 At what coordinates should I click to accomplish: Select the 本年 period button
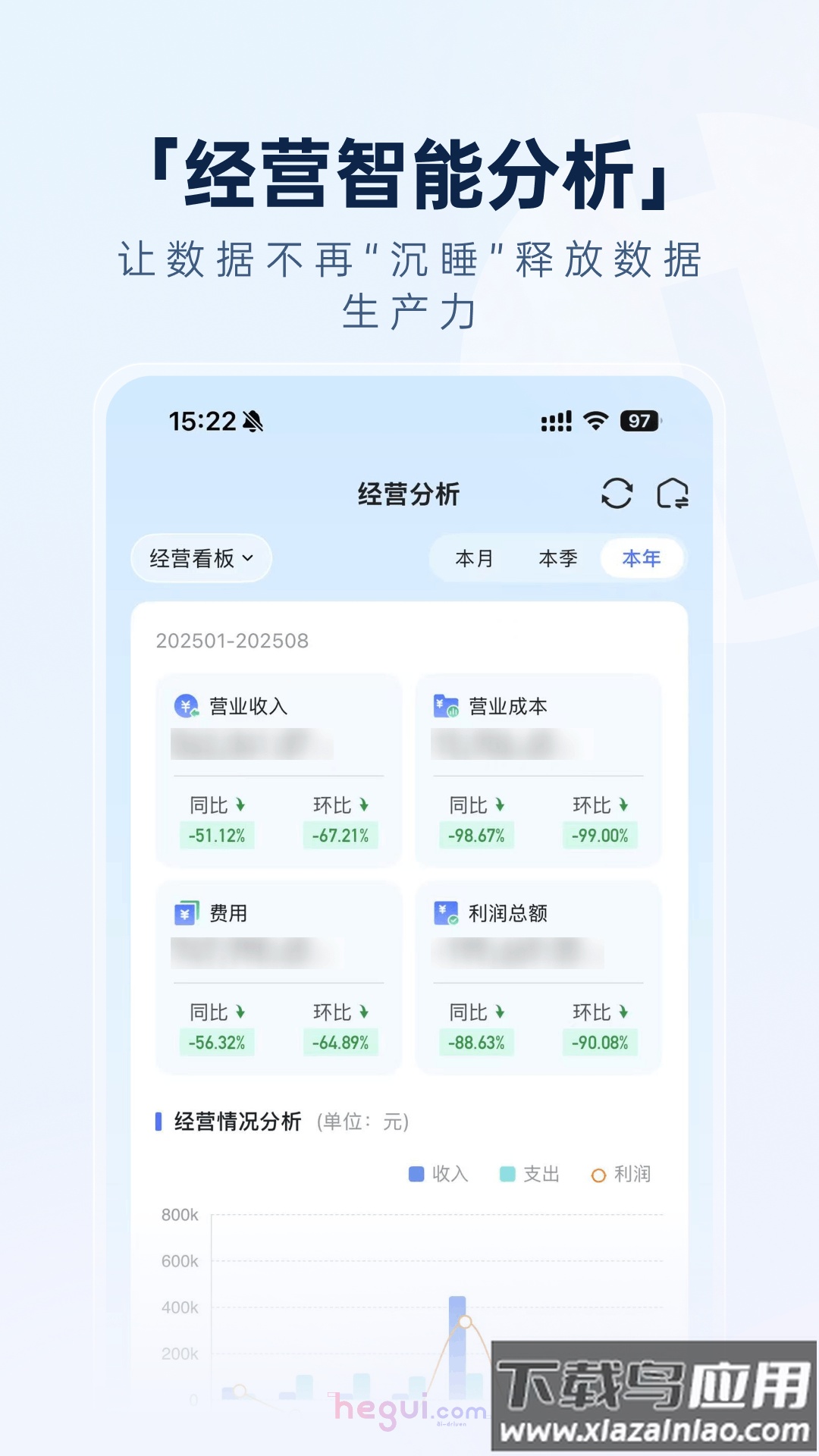(642, 557)
